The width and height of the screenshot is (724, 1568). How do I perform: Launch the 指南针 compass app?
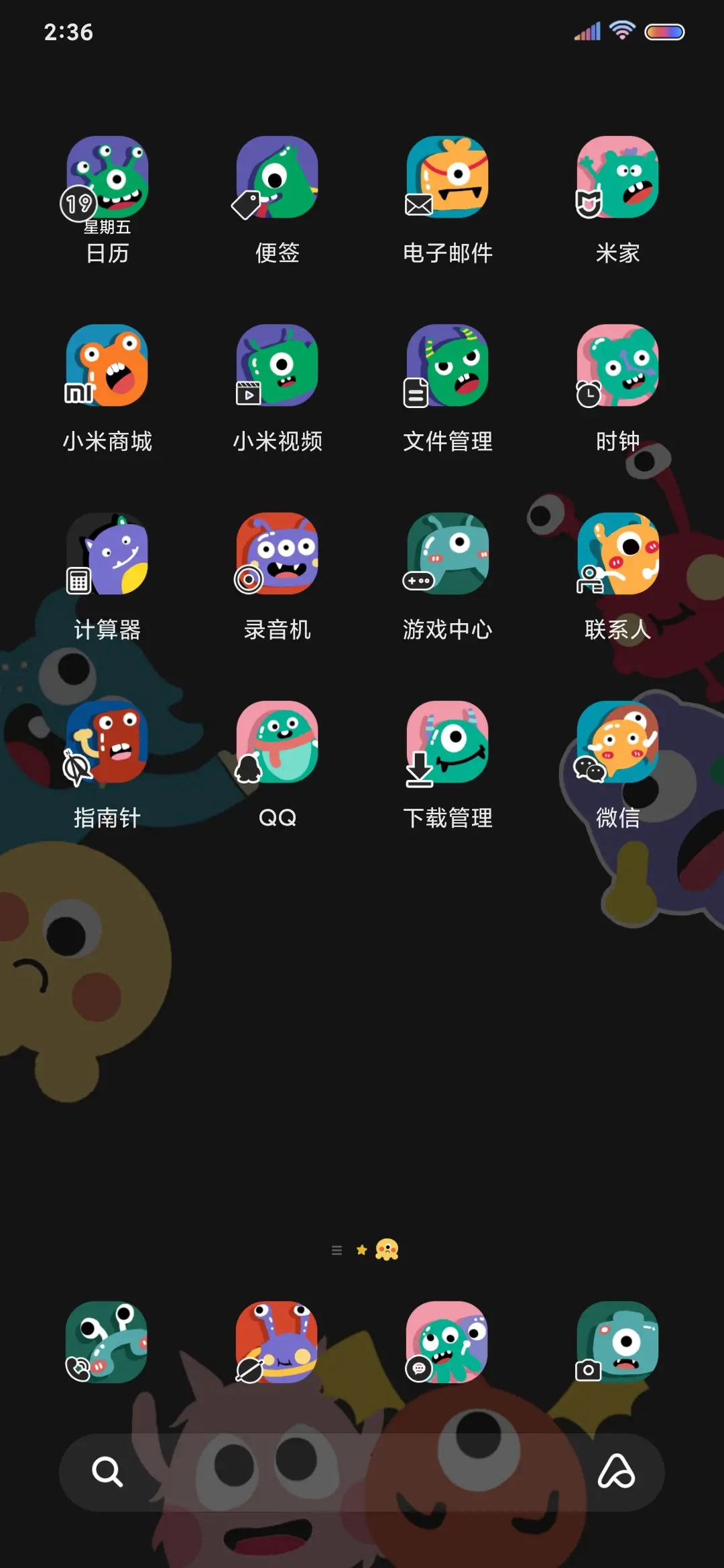coord(107,745)
